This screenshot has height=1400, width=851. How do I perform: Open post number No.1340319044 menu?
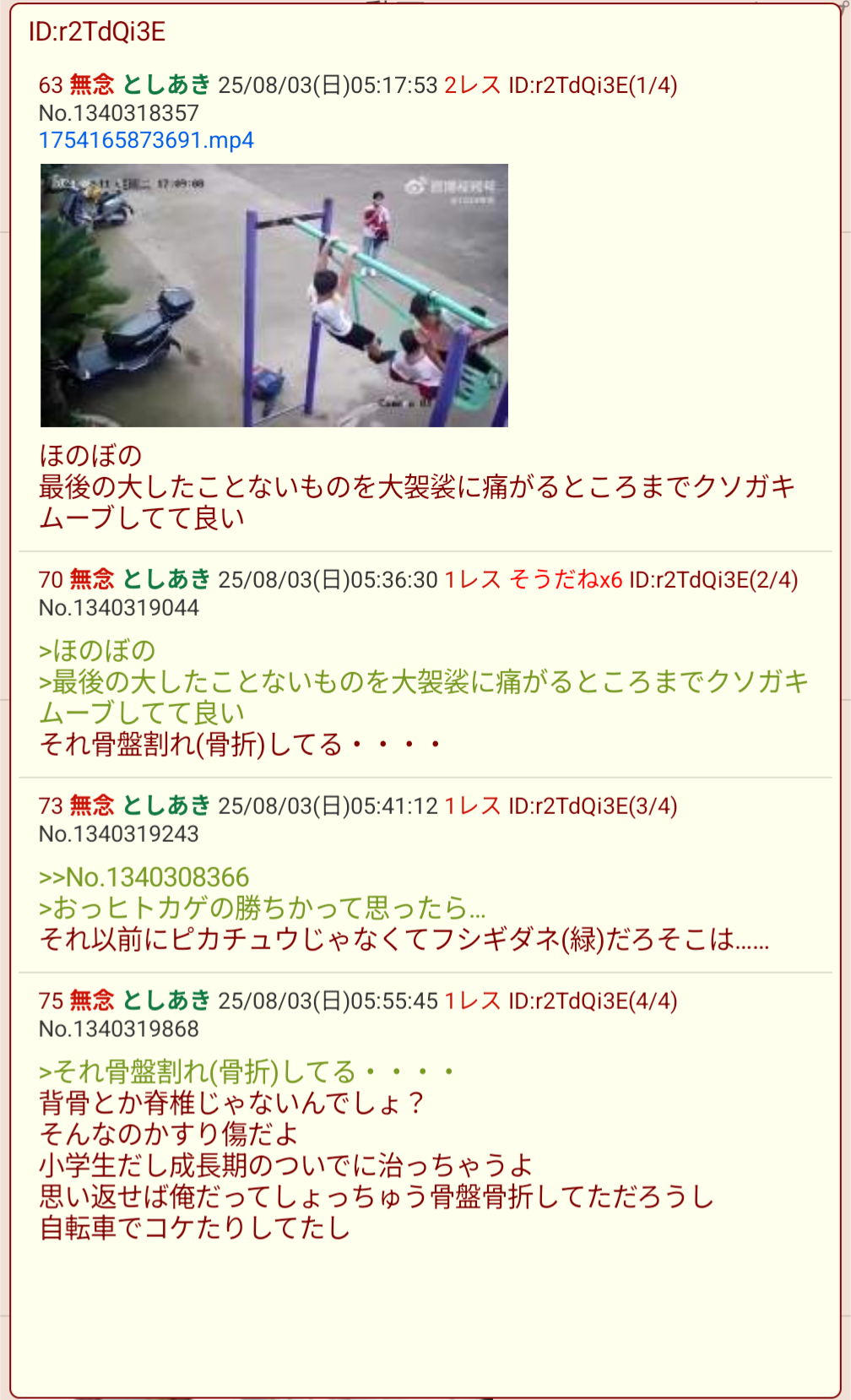tap(119, 608)
